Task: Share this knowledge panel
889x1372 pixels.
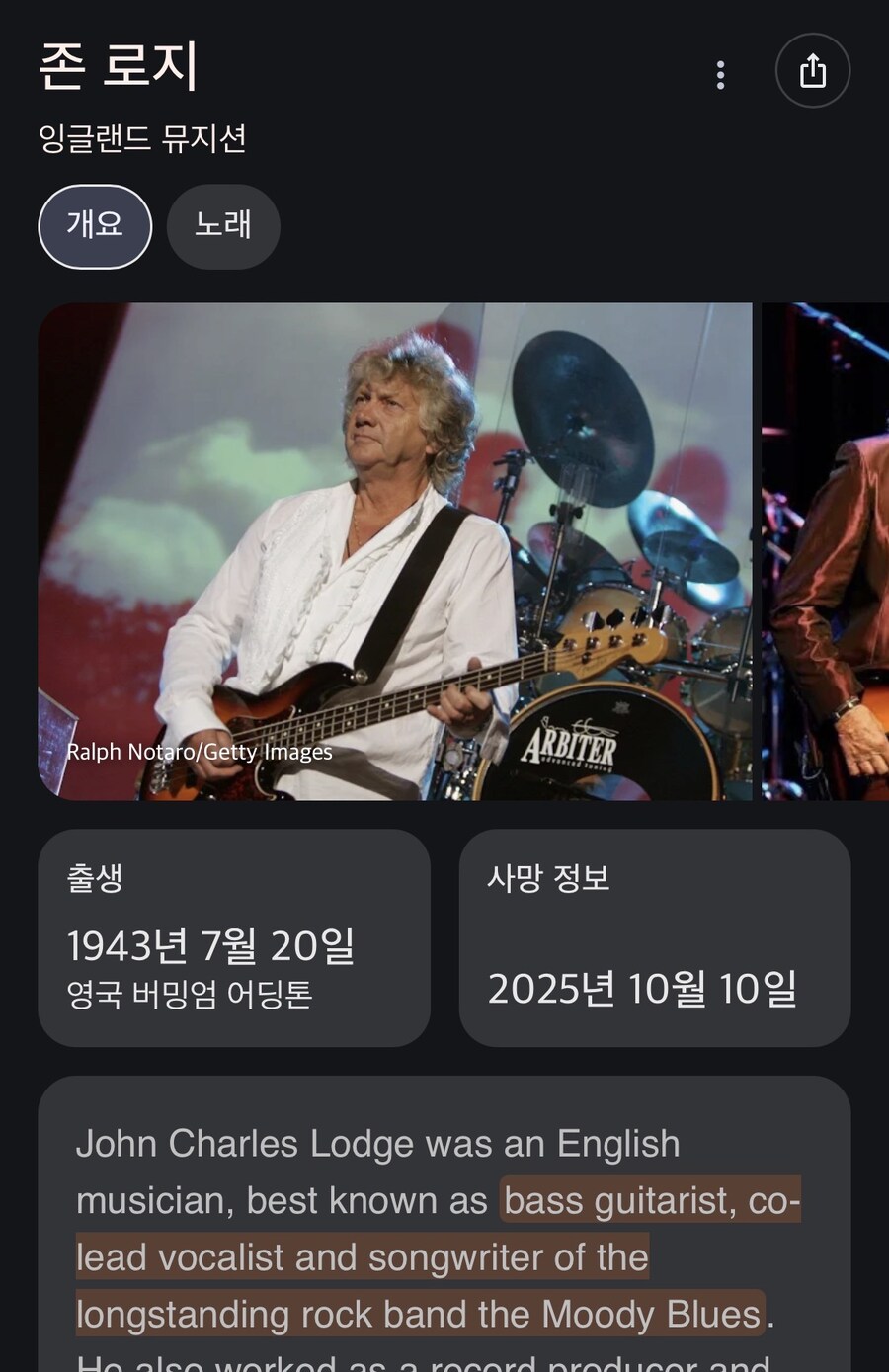Action: [x=812, y=71]
